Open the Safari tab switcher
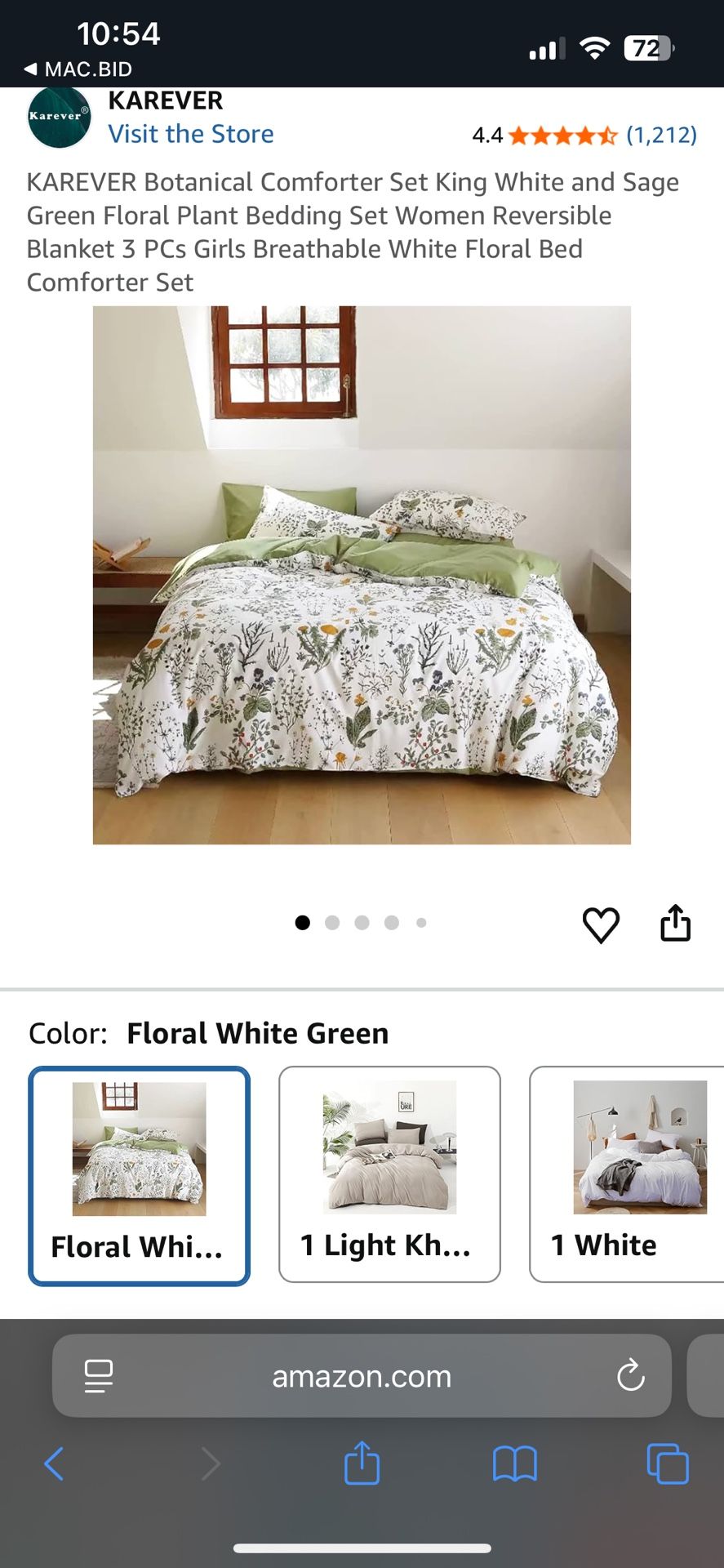724x1568 pixels. click(667, 1463)
